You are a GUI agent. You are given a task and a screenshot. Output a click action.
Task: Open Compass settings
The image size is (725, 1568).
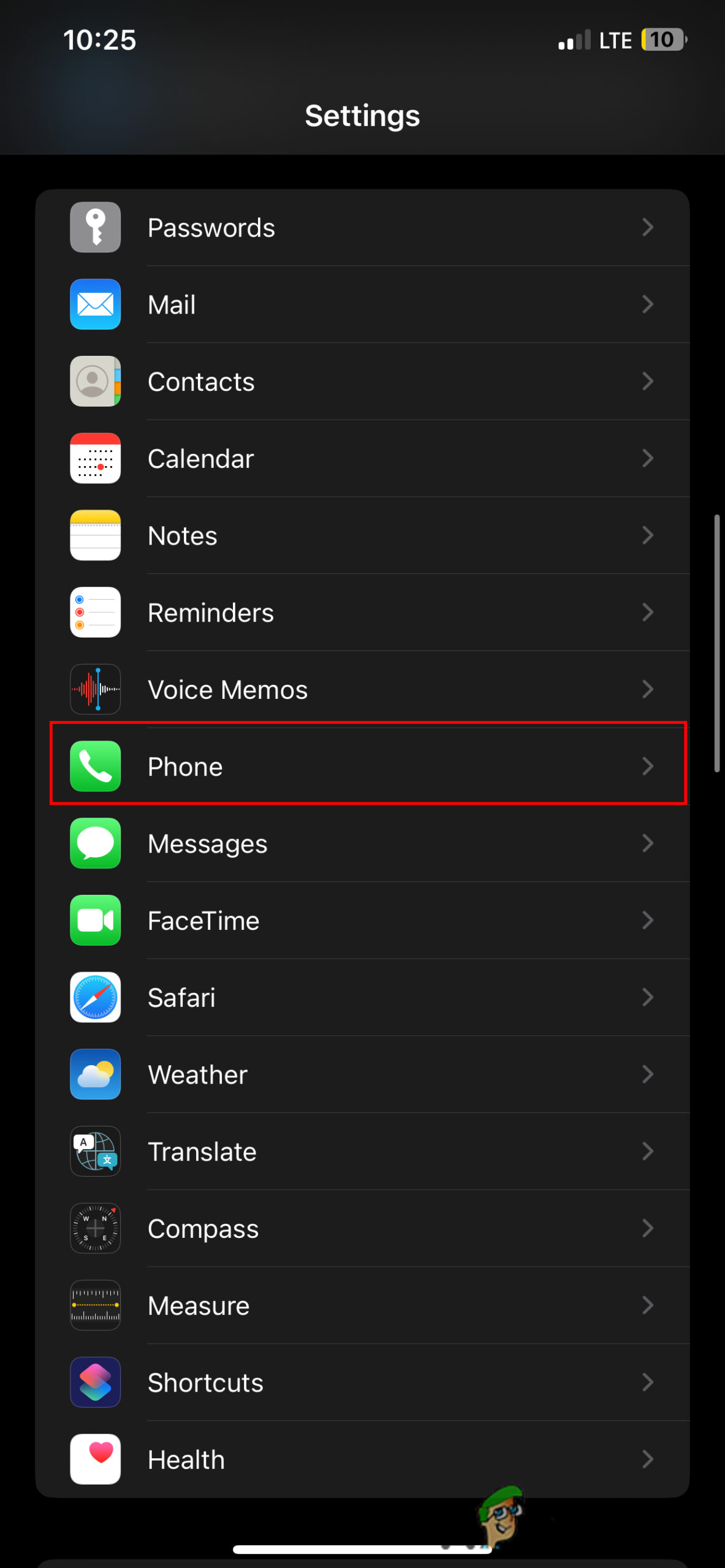[362, 1229]
